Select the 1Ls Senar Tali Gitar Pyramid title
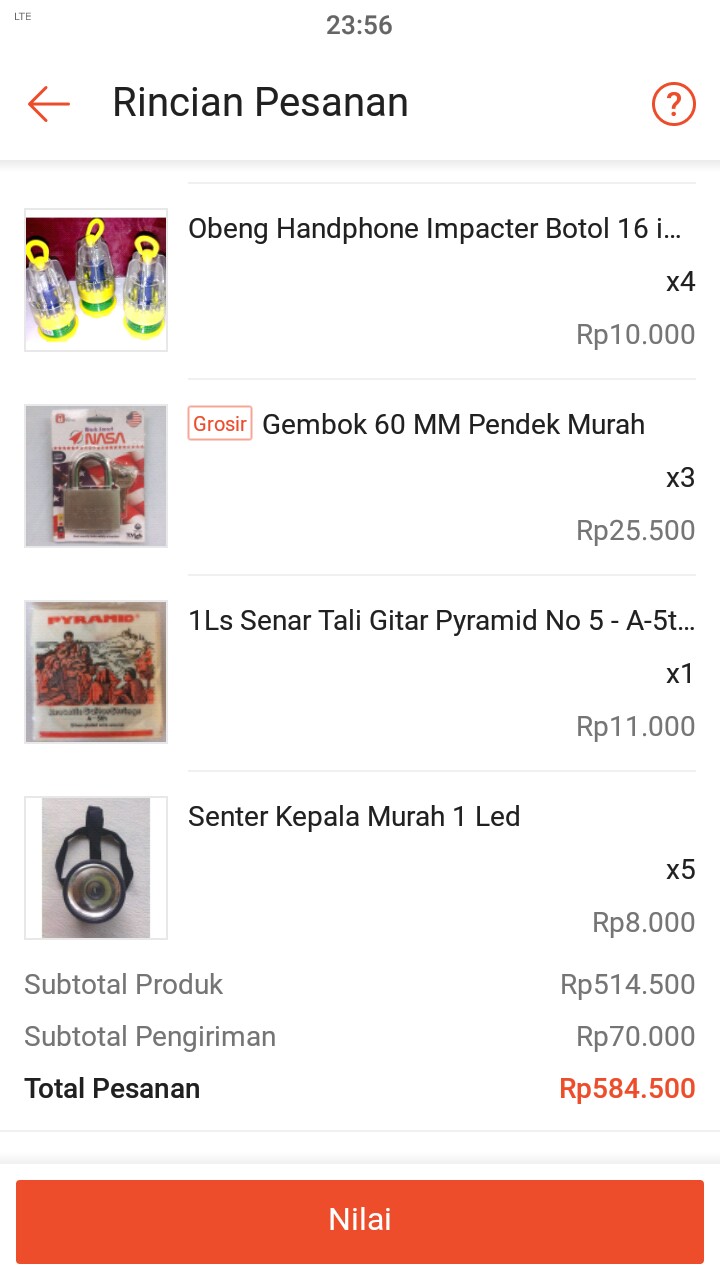Viewport: 720px width, 1280px height. pyautogui.click(x=430, y=620)
